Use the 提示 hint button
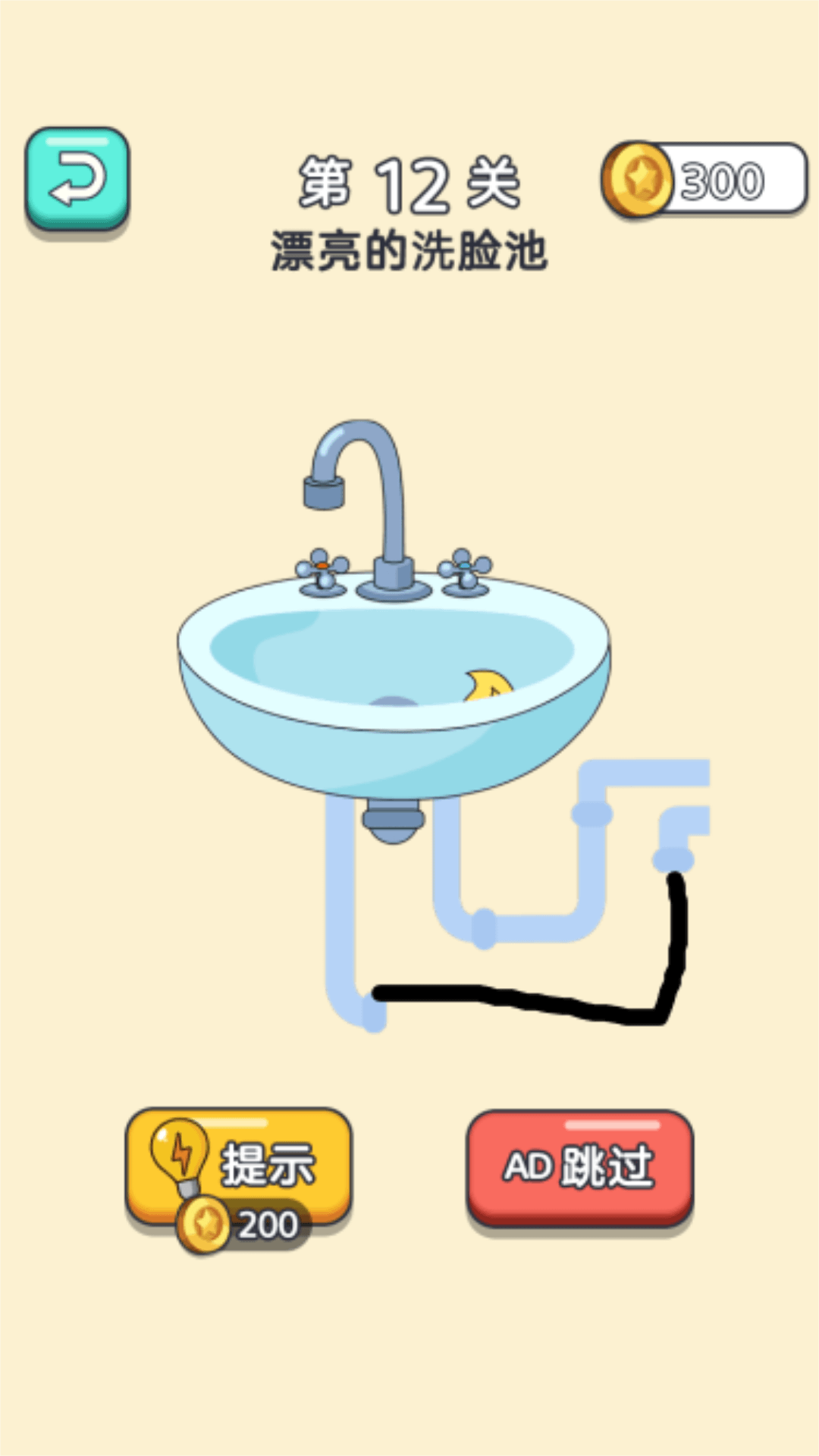This screenshot has height=1456, width=819. [238, 1166]
